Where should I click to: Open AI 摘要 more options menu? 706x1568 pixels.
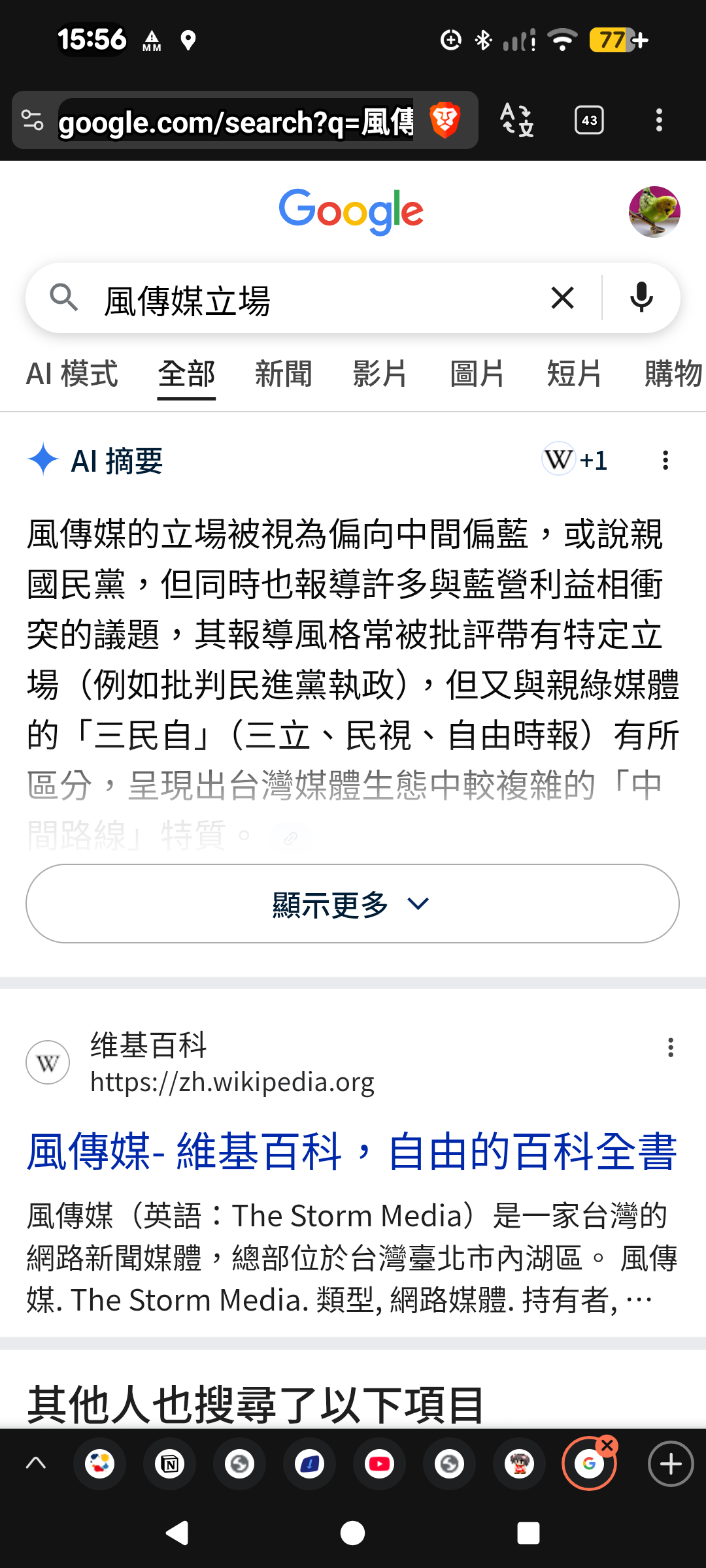[x=665, y=461]
